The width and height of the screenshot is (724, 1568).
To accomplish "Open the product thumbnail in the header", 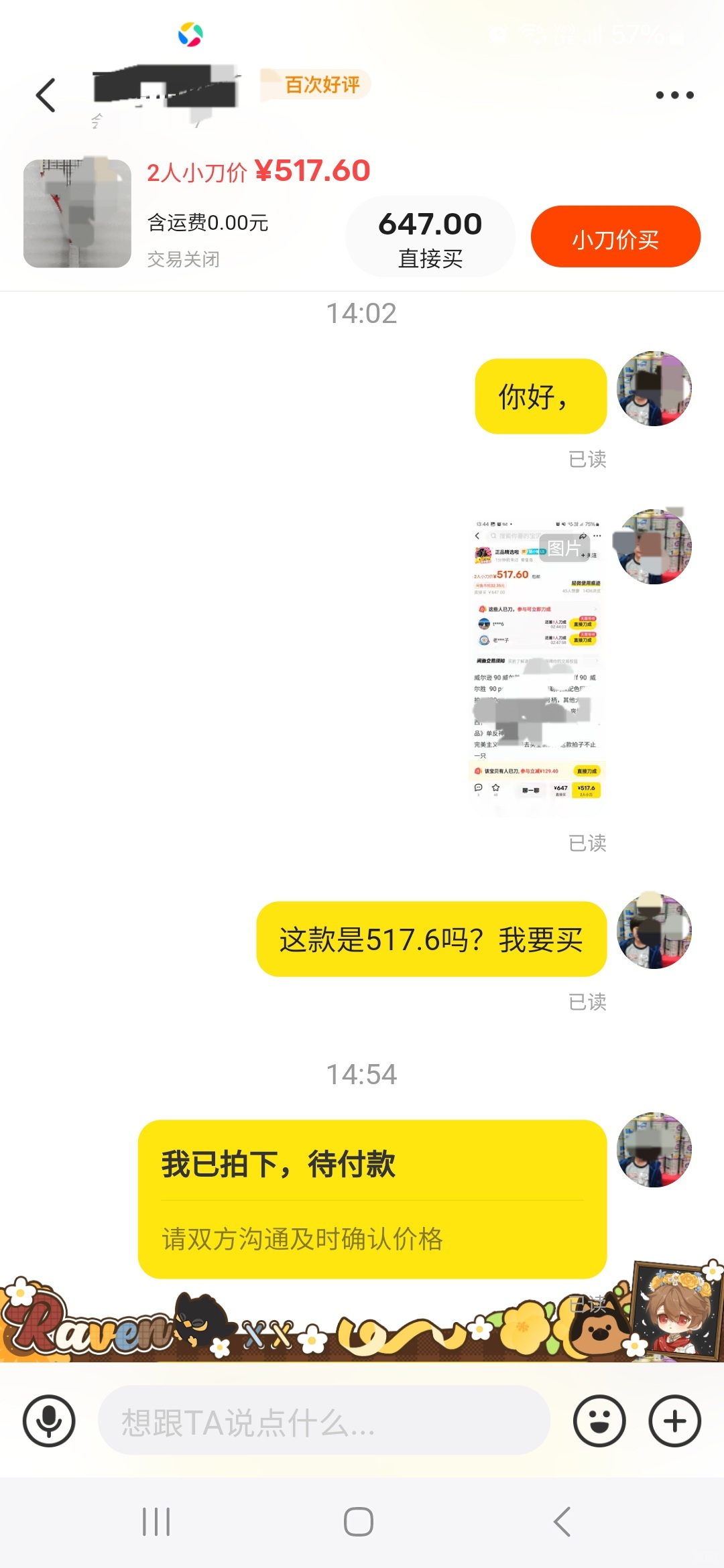I will (x=77, y=214).
